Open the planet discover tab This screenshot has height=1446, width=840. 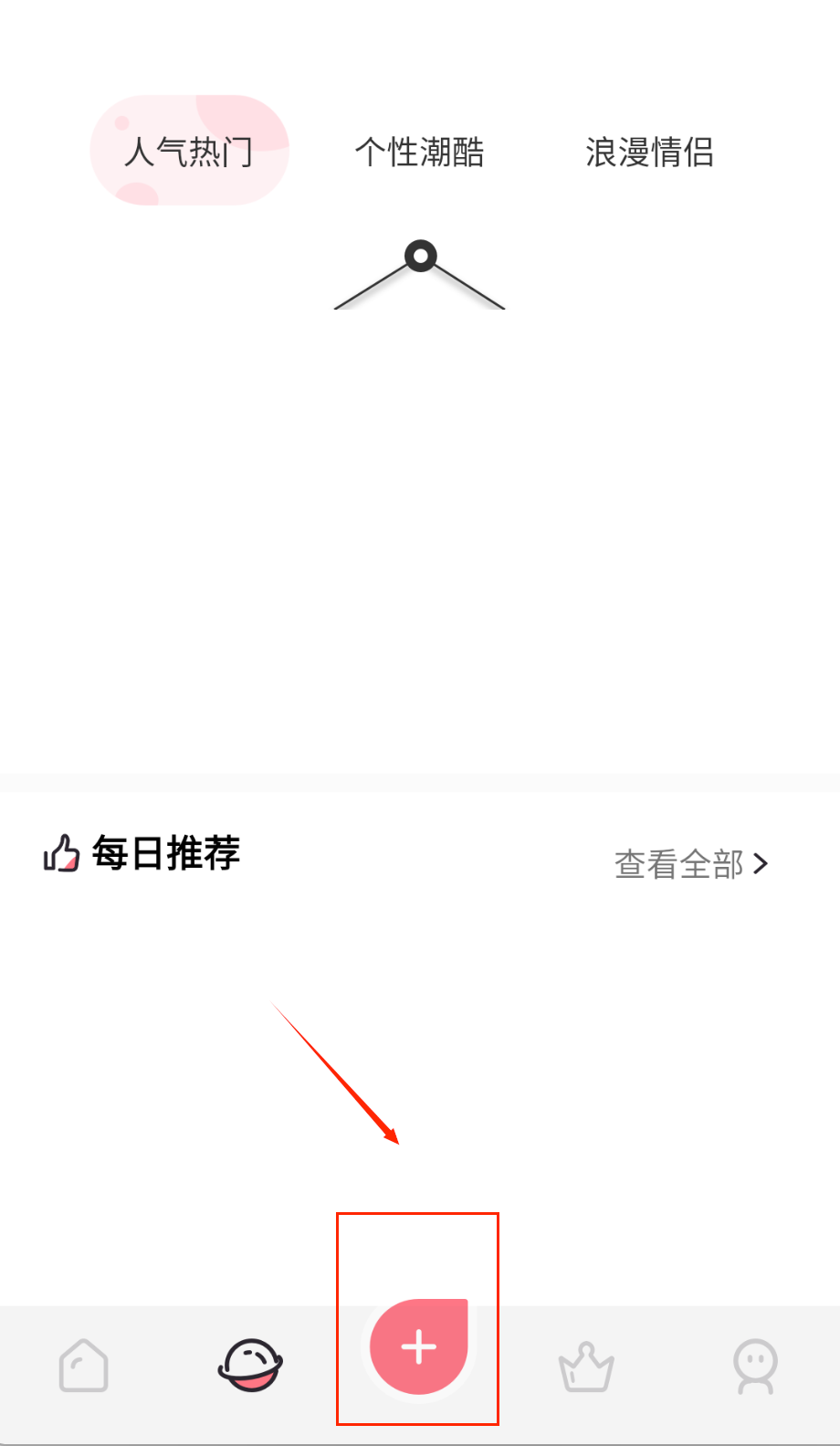(250, 1366)
